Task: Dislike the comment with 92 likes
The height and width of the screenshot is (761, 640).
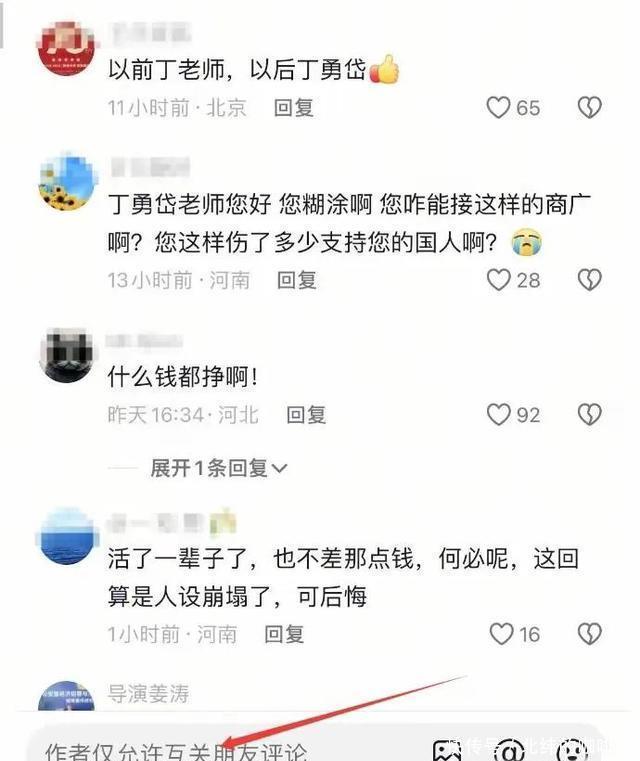Action: pos(591,413)
